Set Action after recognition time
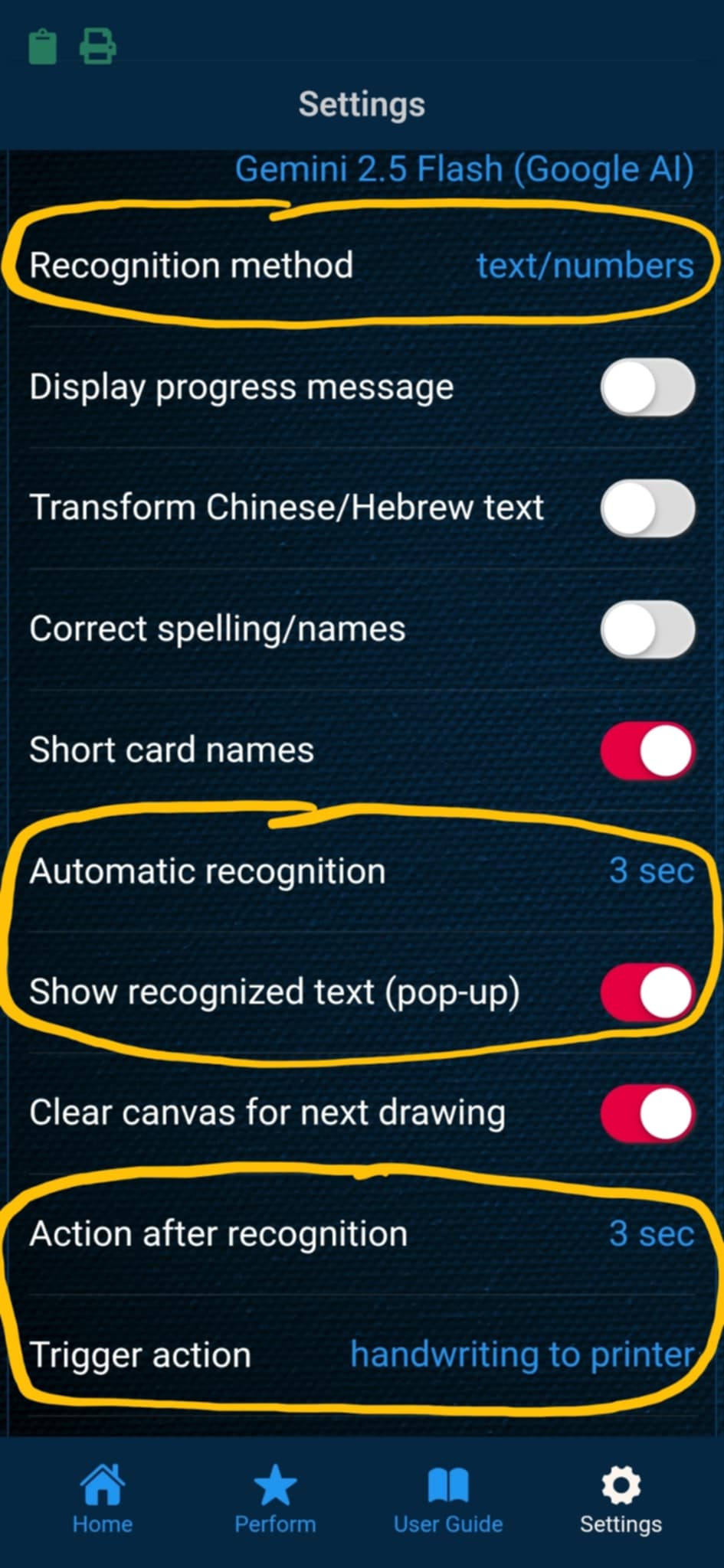 651,1233
